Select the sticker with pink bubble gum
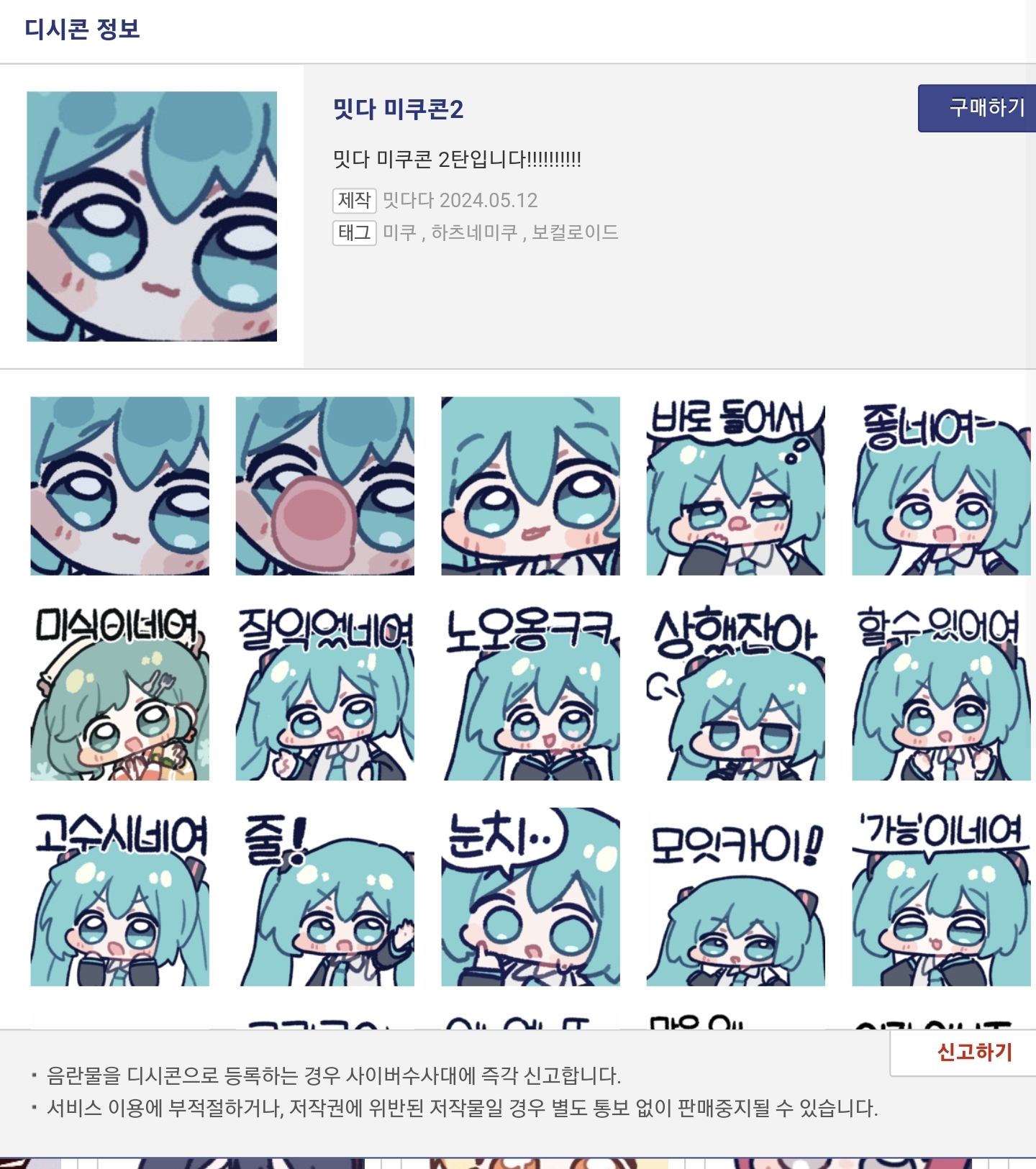This screenshot has height=1169, width=1036. [324, 486]
